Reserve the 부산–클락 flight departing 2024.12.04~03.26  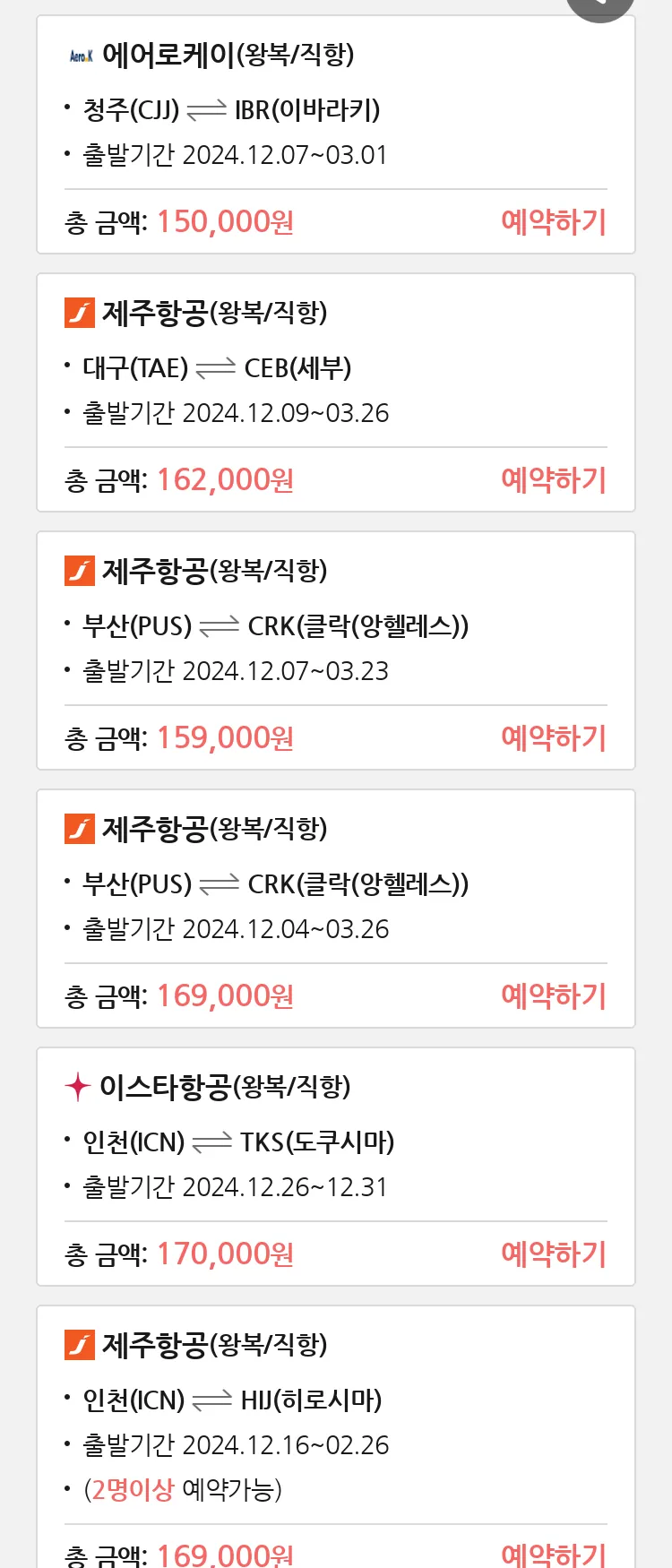(554, 995)
